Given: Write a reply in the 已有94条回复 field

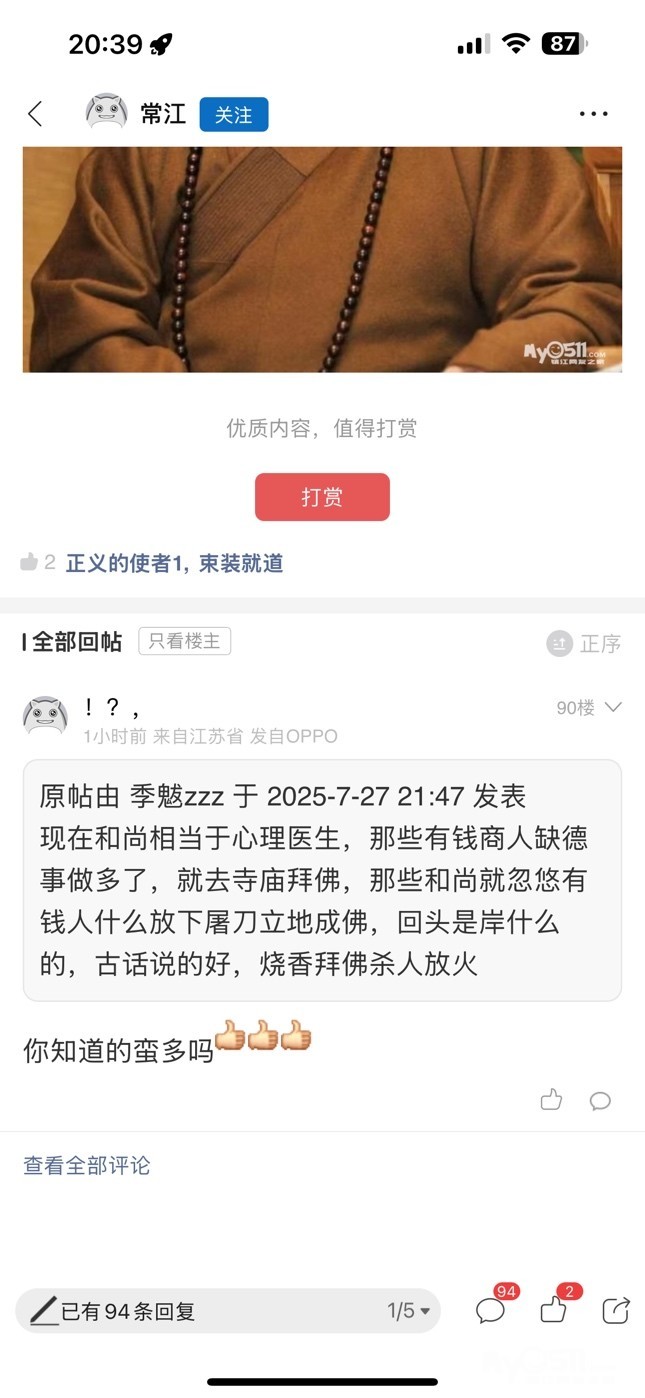Looking at the screenshot, I should [200, 1311].
